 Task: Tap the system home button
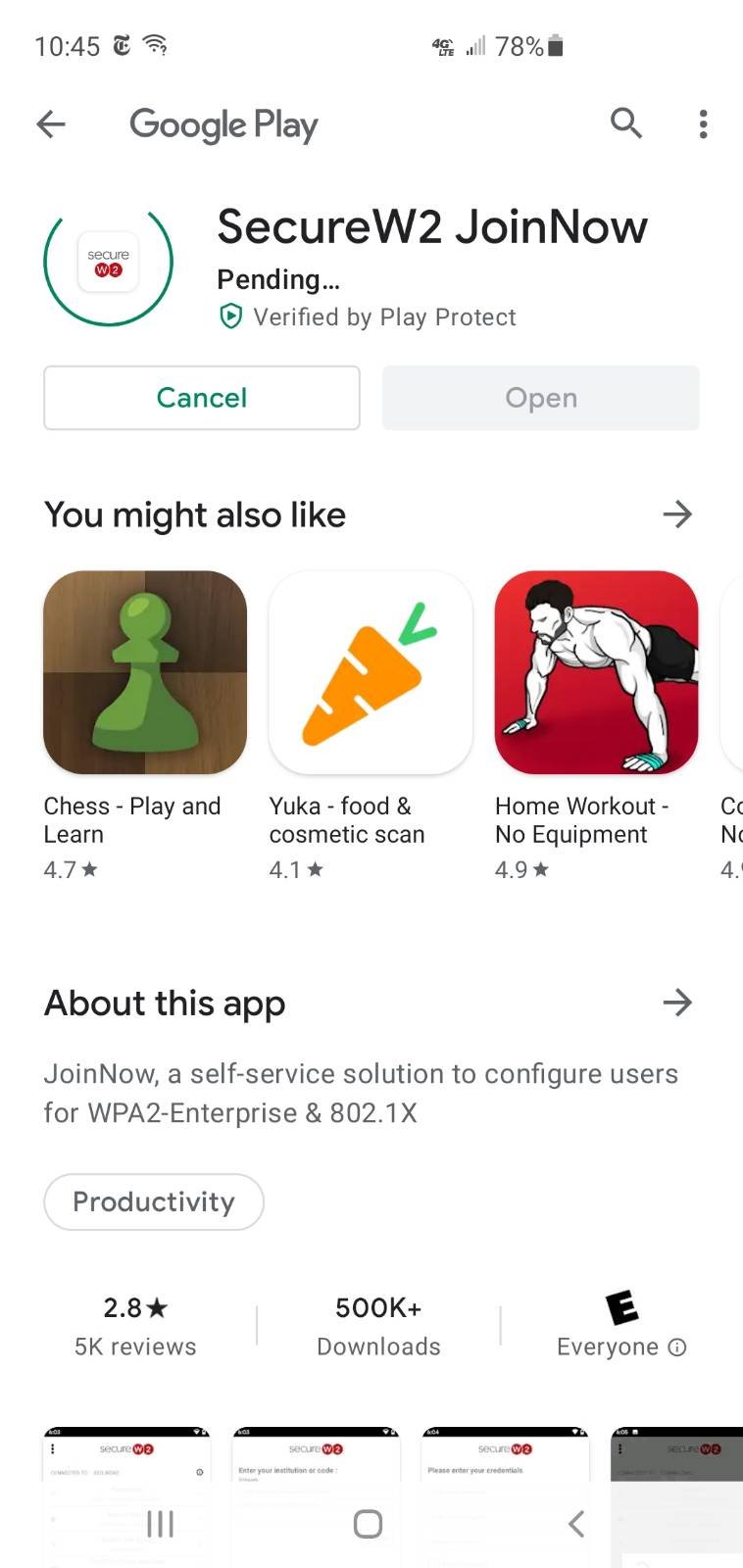[368, 1524]
